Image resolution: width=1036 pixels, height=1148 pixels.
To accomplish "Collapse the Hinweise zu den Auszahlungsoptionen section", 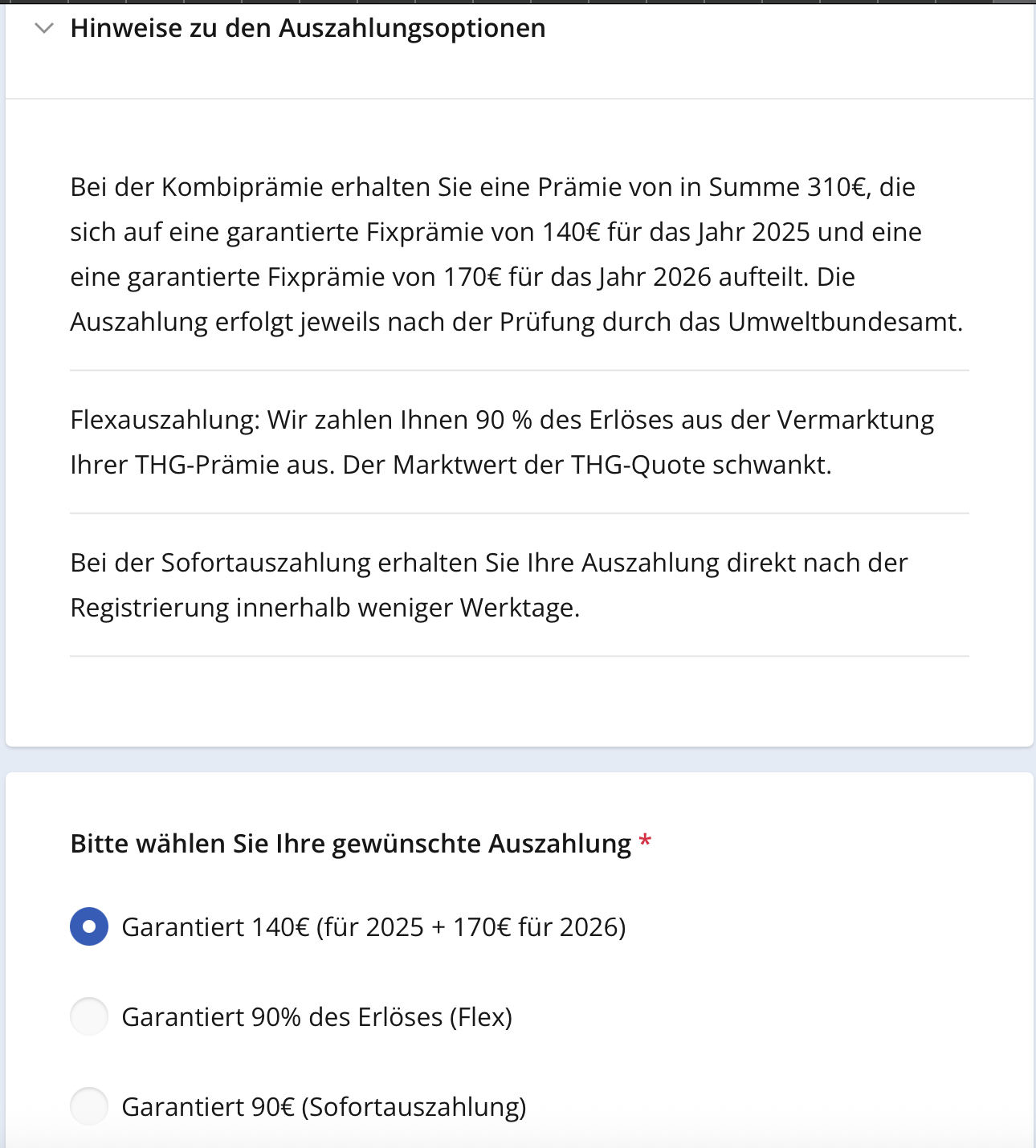I will pyautogui.click(x=45, y=29).
